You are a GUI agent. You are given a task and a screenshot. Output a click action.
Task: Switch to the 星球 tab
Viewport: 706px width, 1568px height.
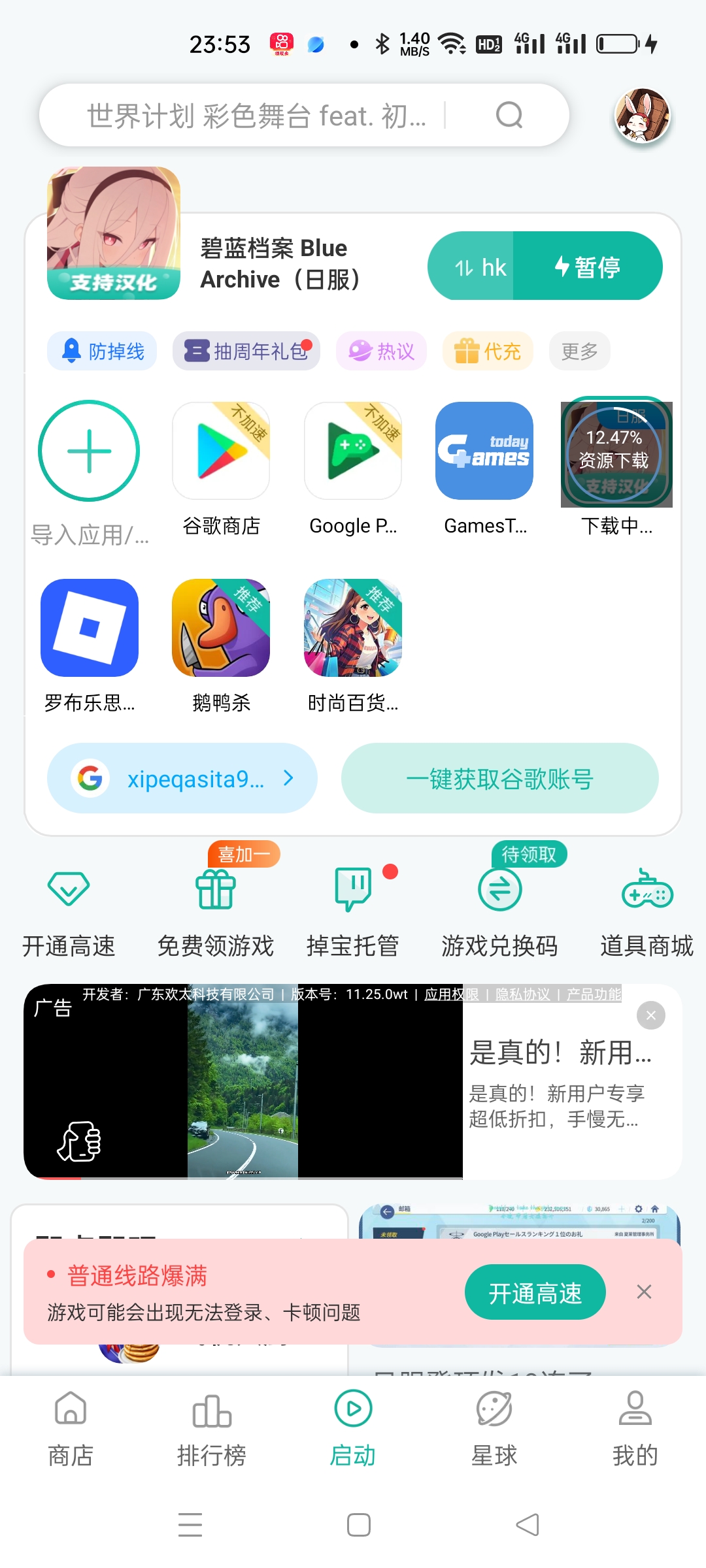[x=494, y=1431]
